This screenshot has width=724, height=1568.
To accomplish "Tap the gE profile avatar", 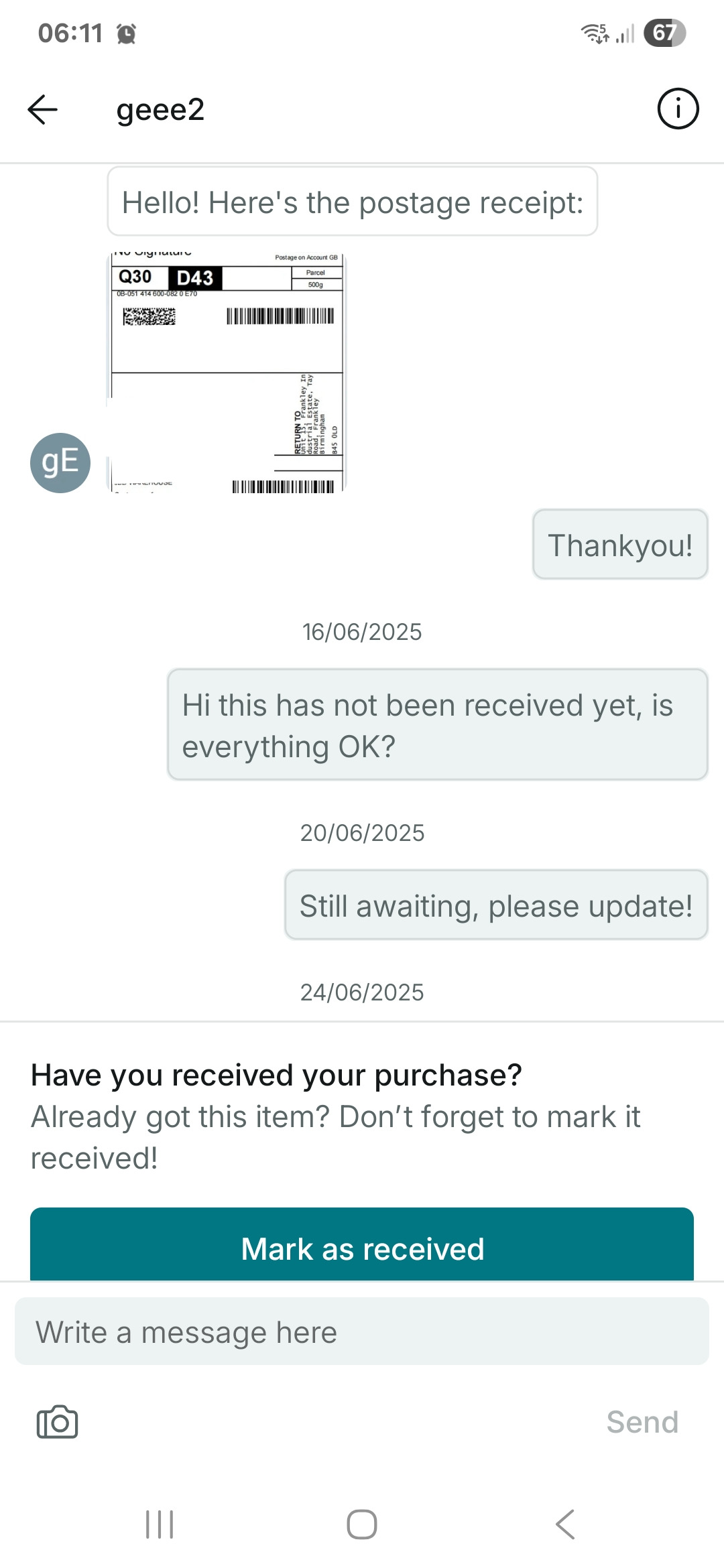I will pos(60,462).
